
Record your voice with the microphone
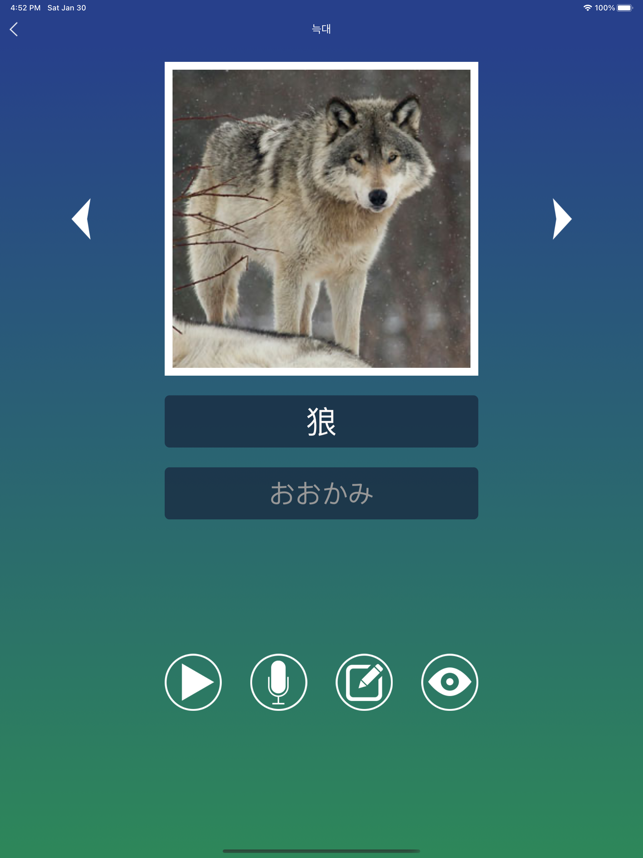click(x=278, y=682)
